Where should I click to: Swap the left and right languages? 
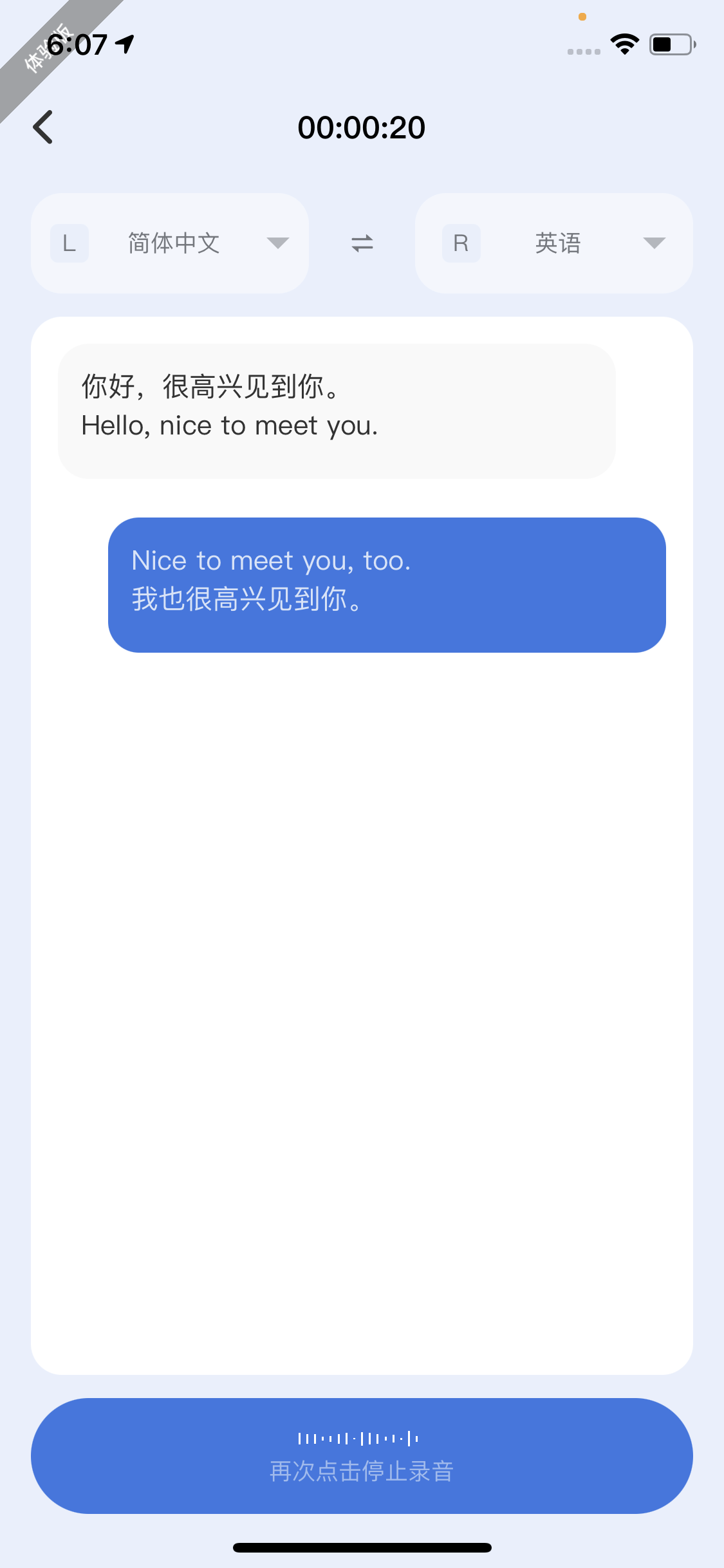pyautogui.click(x=362, y=243)
